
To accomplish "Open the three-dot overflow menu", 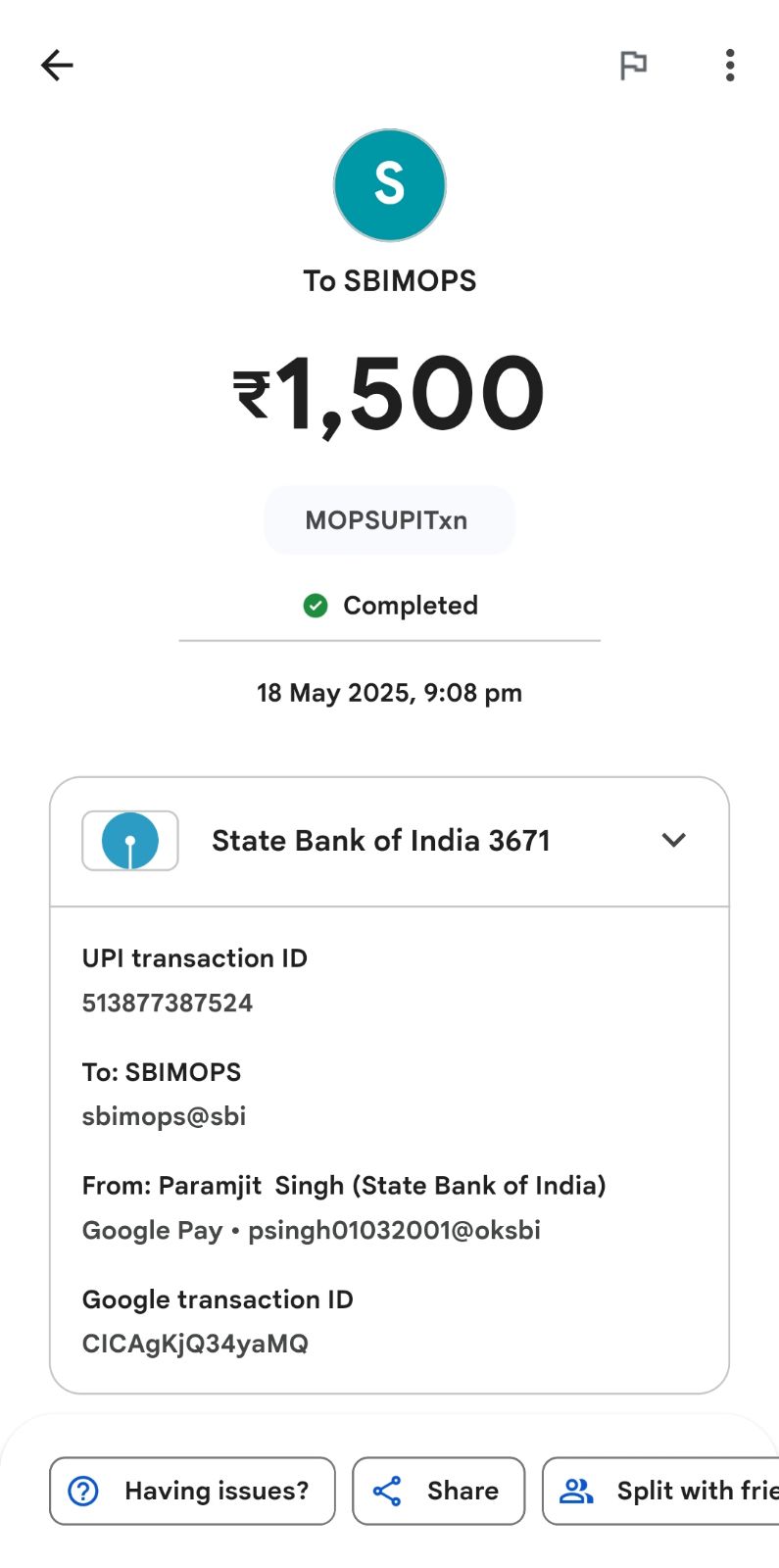I will pos(730,66).
